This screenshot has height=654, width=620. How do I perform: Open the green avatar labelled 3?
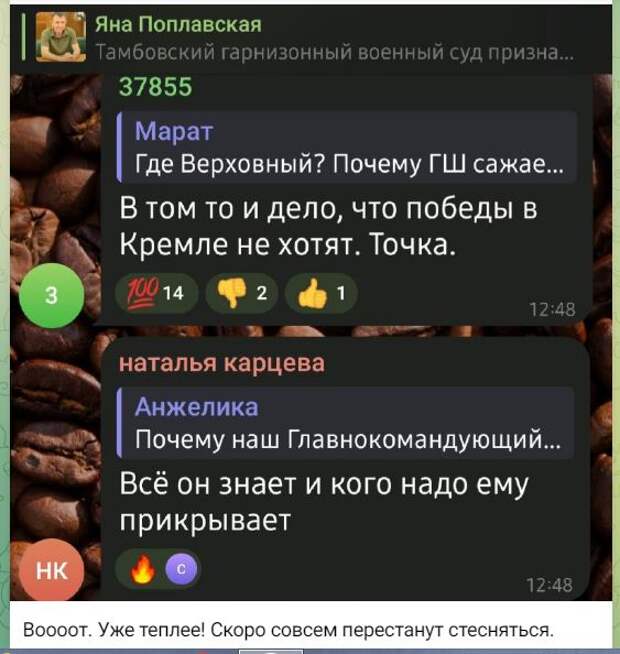53,295
